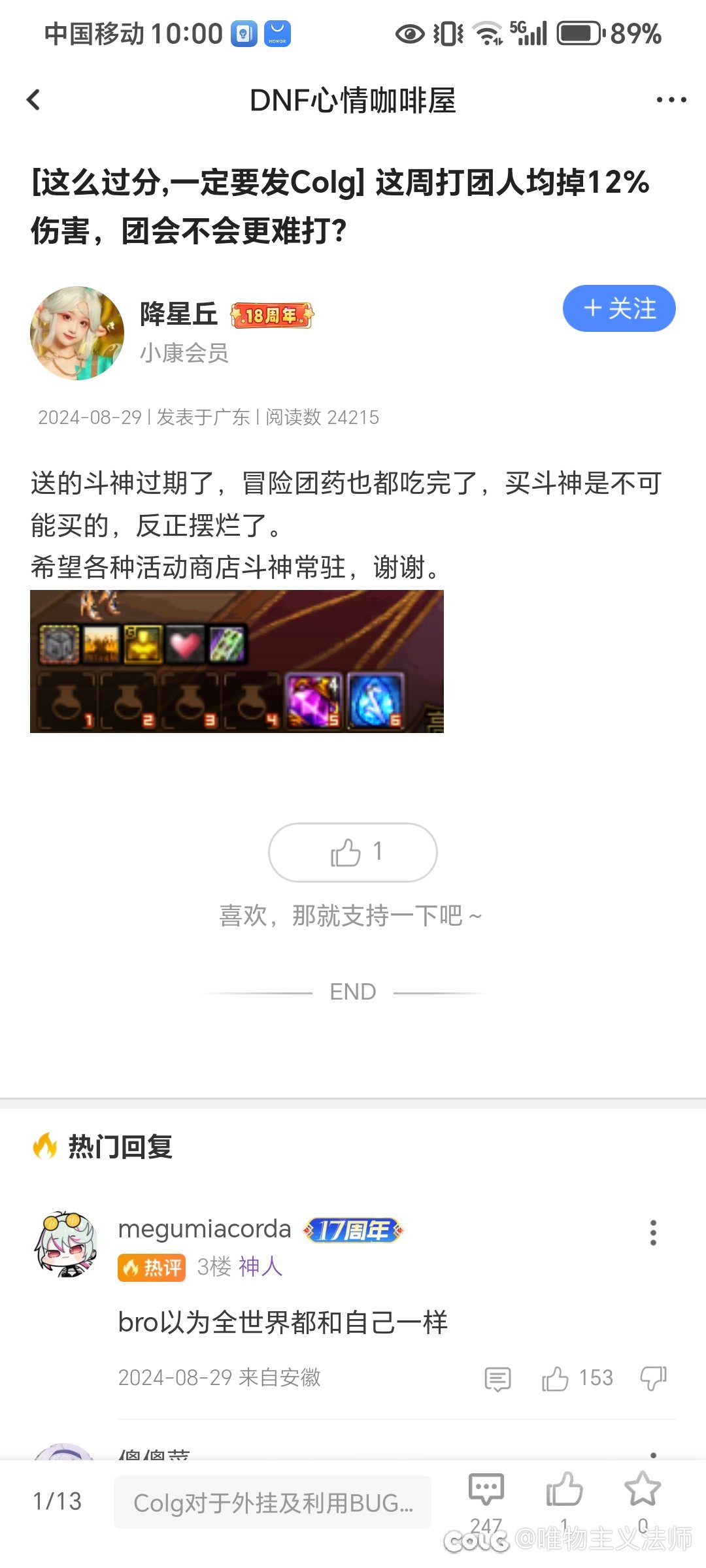Open the page selector 1/13
The height and width of the screenshot is (1568, 706).
tap(57, 1501)
